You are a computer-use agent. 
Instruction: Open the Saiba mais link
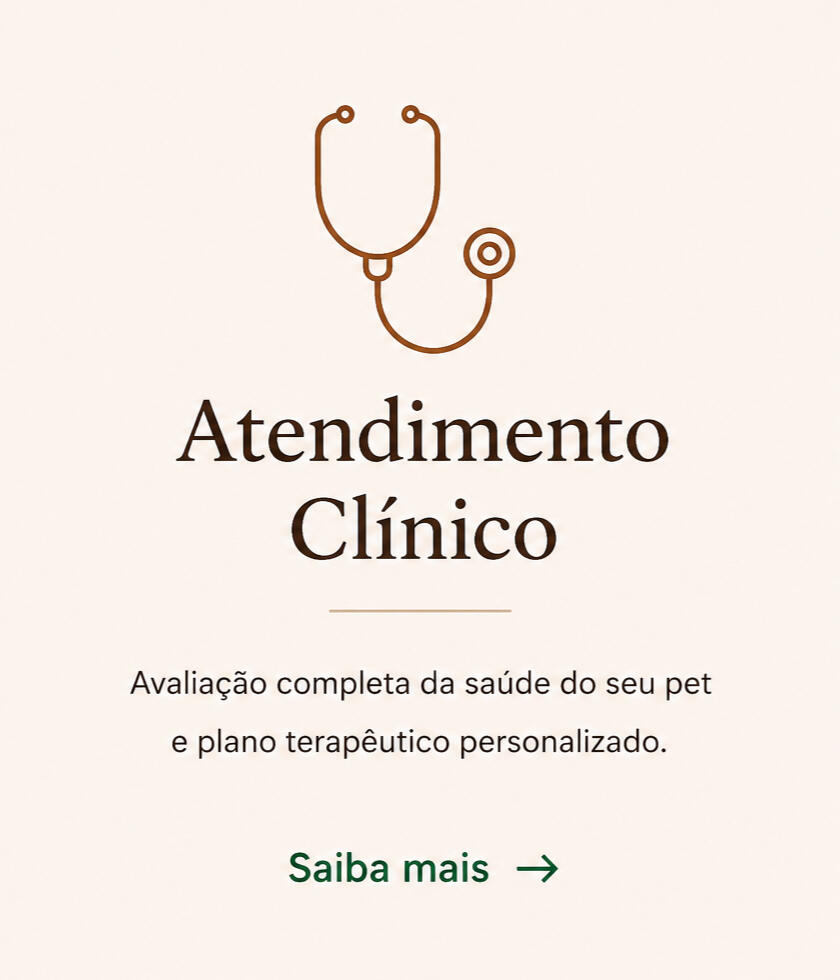[423, 868]
